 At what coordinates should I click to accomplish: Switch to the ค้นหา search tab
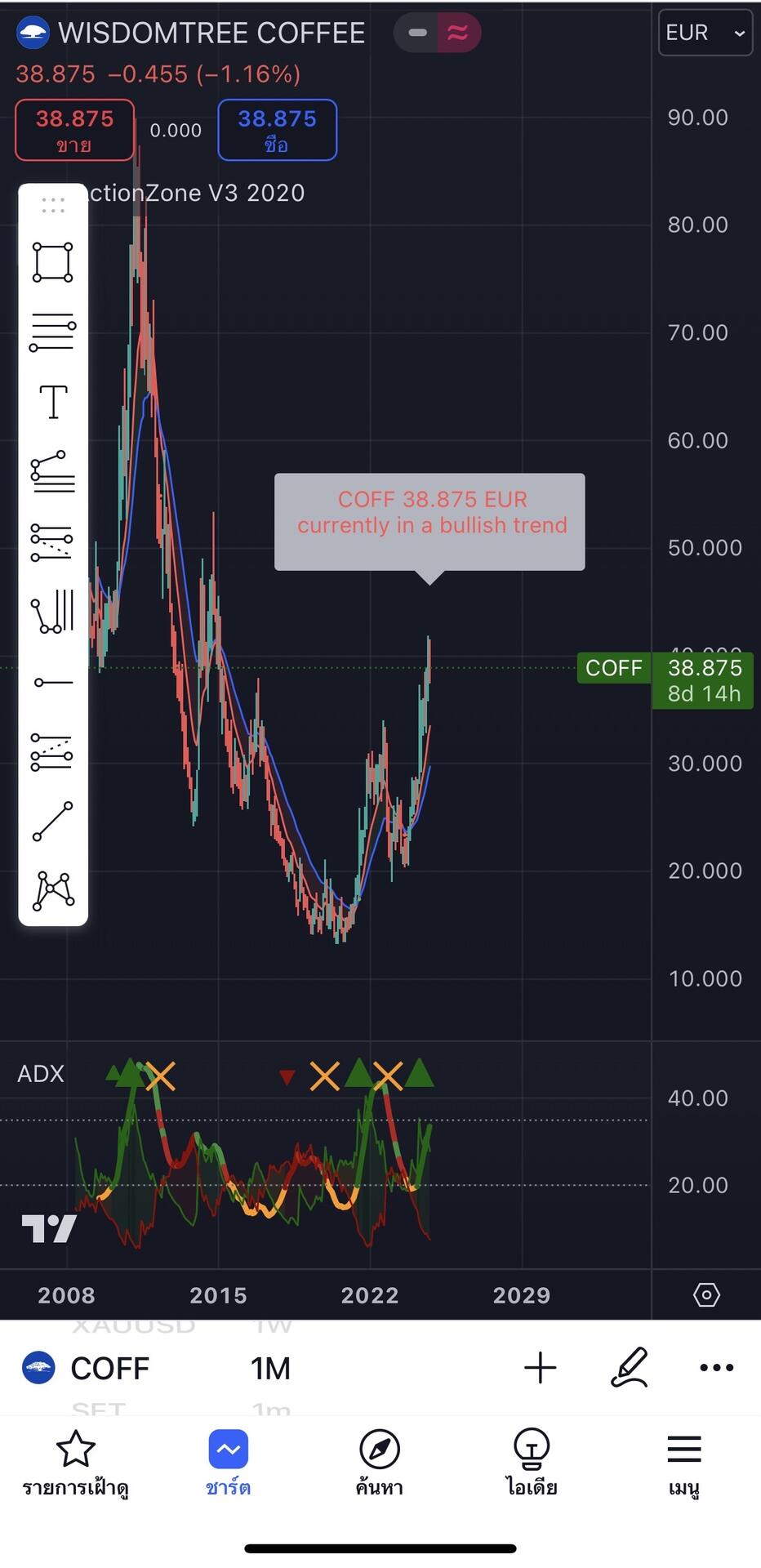tap(380, 1463)
